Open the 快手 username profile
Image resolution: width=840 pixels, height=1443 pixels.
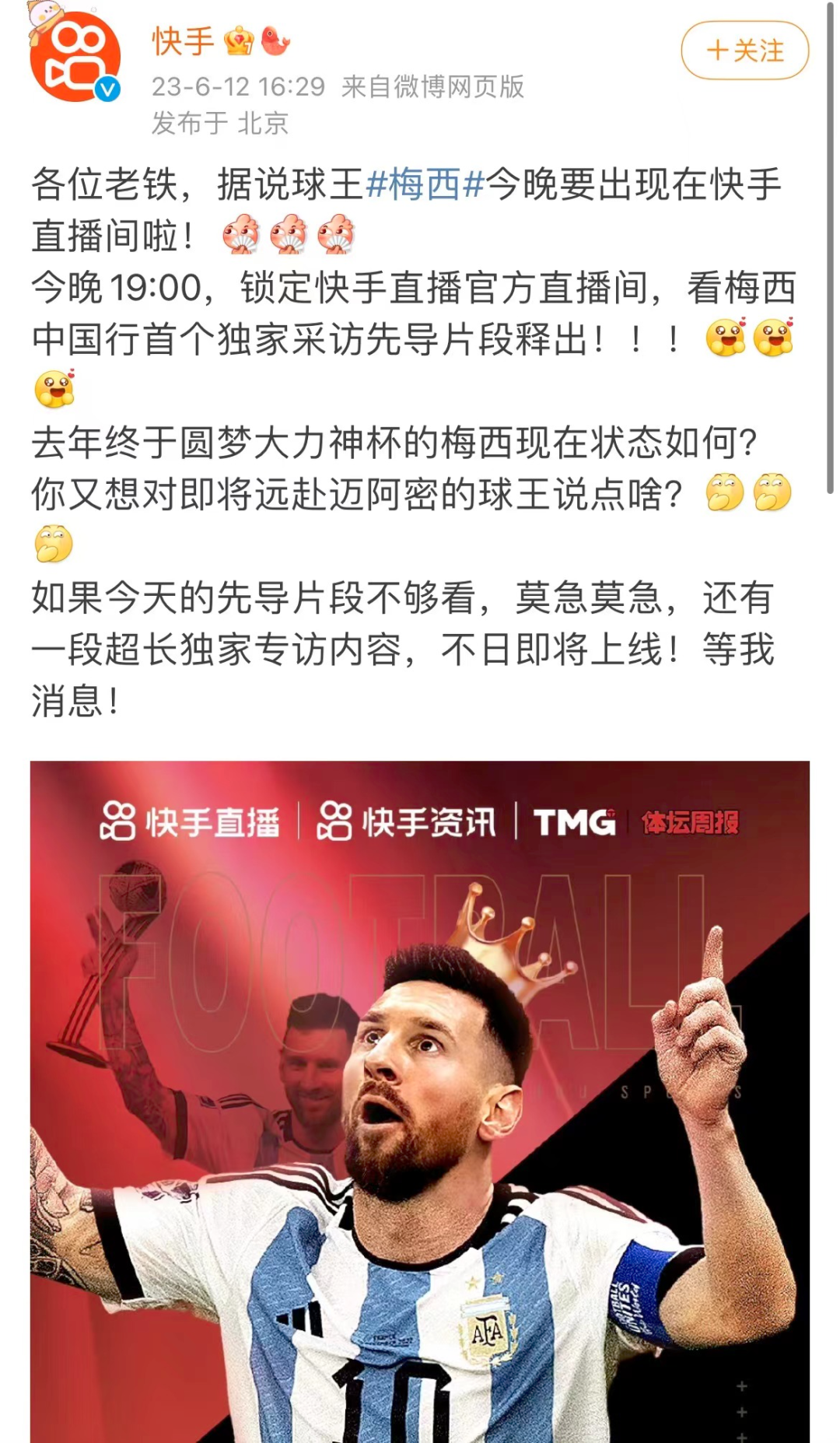pos(184,41)
